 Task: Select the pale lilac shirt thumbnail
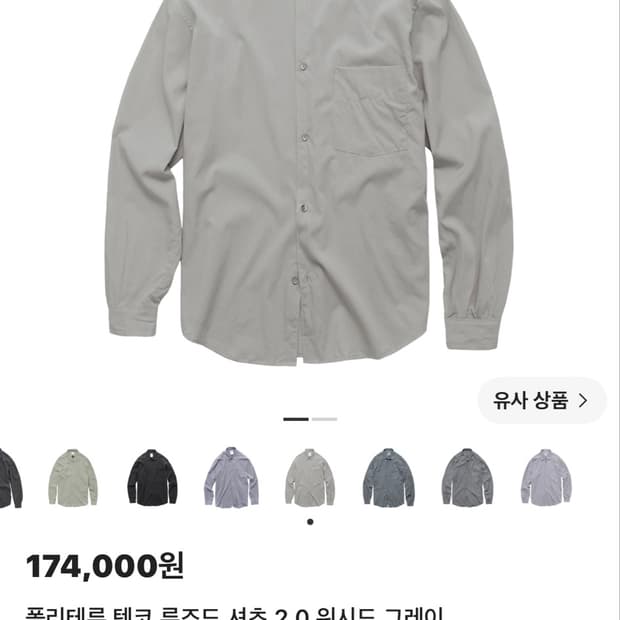pos(546,477)
